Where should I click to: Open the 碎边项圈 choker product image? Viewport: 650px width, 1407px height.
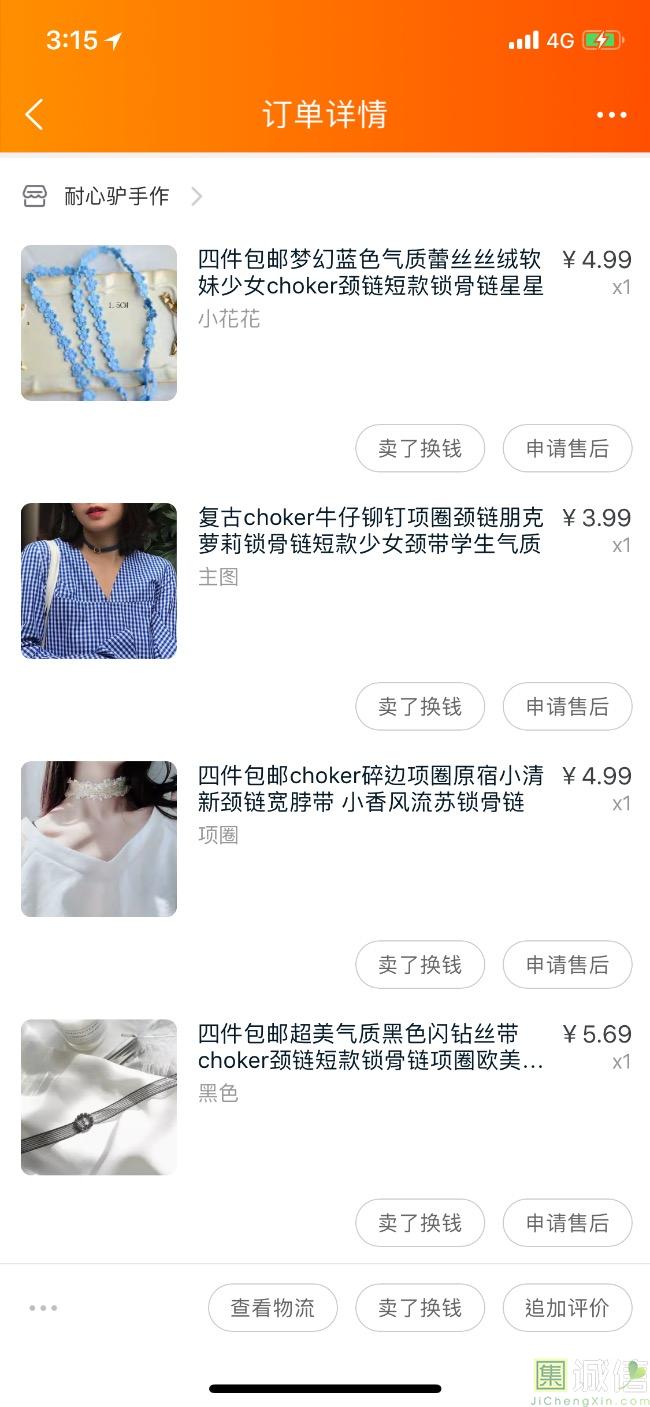(99, 839)
